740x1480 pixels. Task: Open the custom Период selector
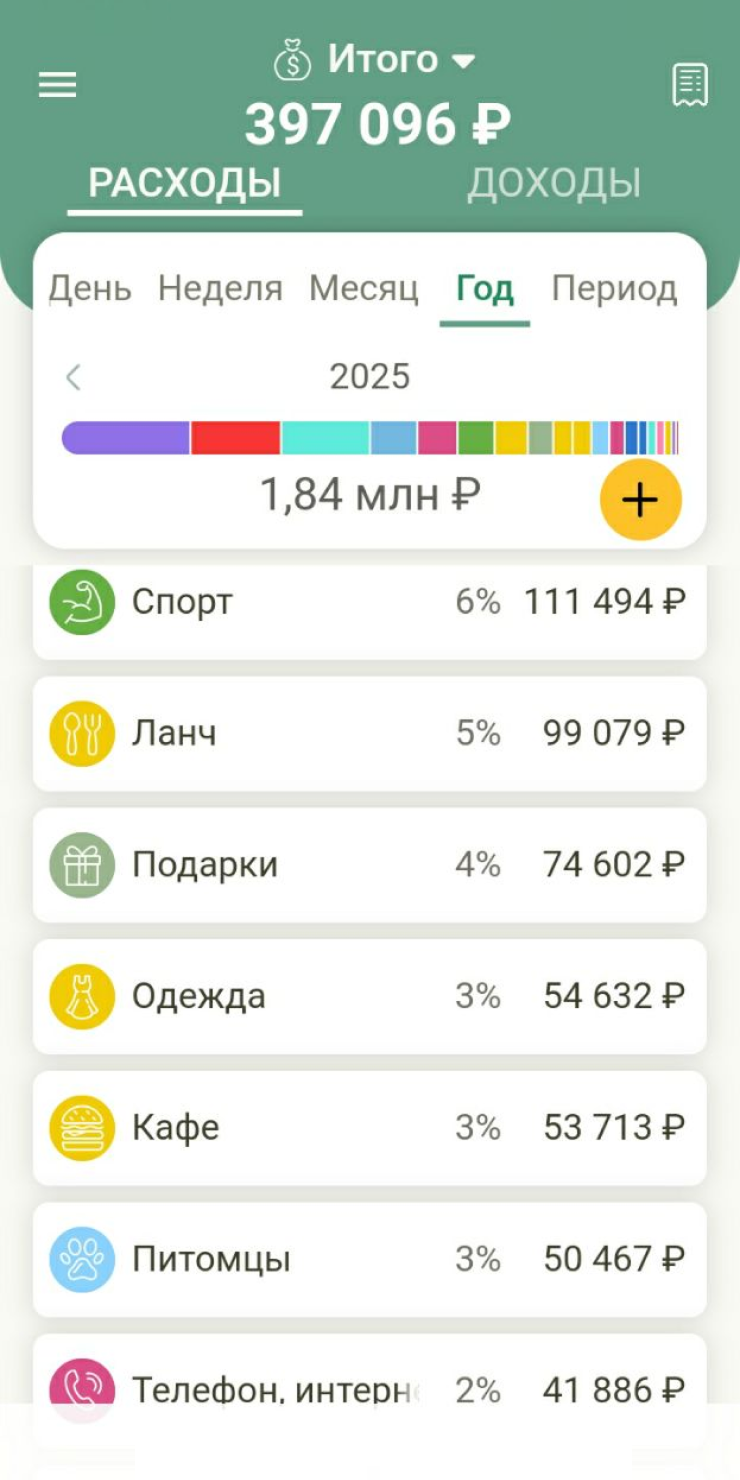click(614, 289)
